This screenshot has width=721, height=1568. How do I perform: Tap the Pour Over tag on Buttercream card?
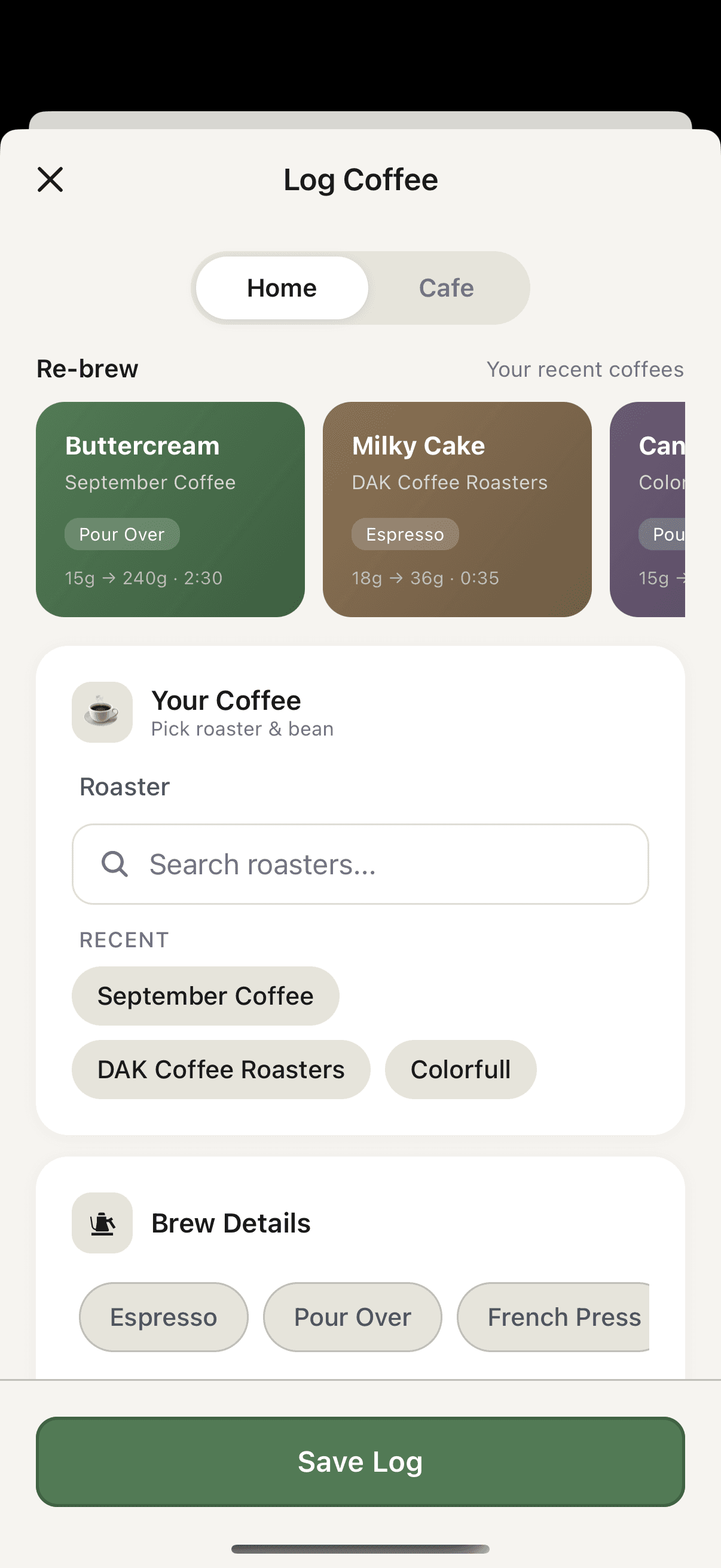[x=122, y=534]
